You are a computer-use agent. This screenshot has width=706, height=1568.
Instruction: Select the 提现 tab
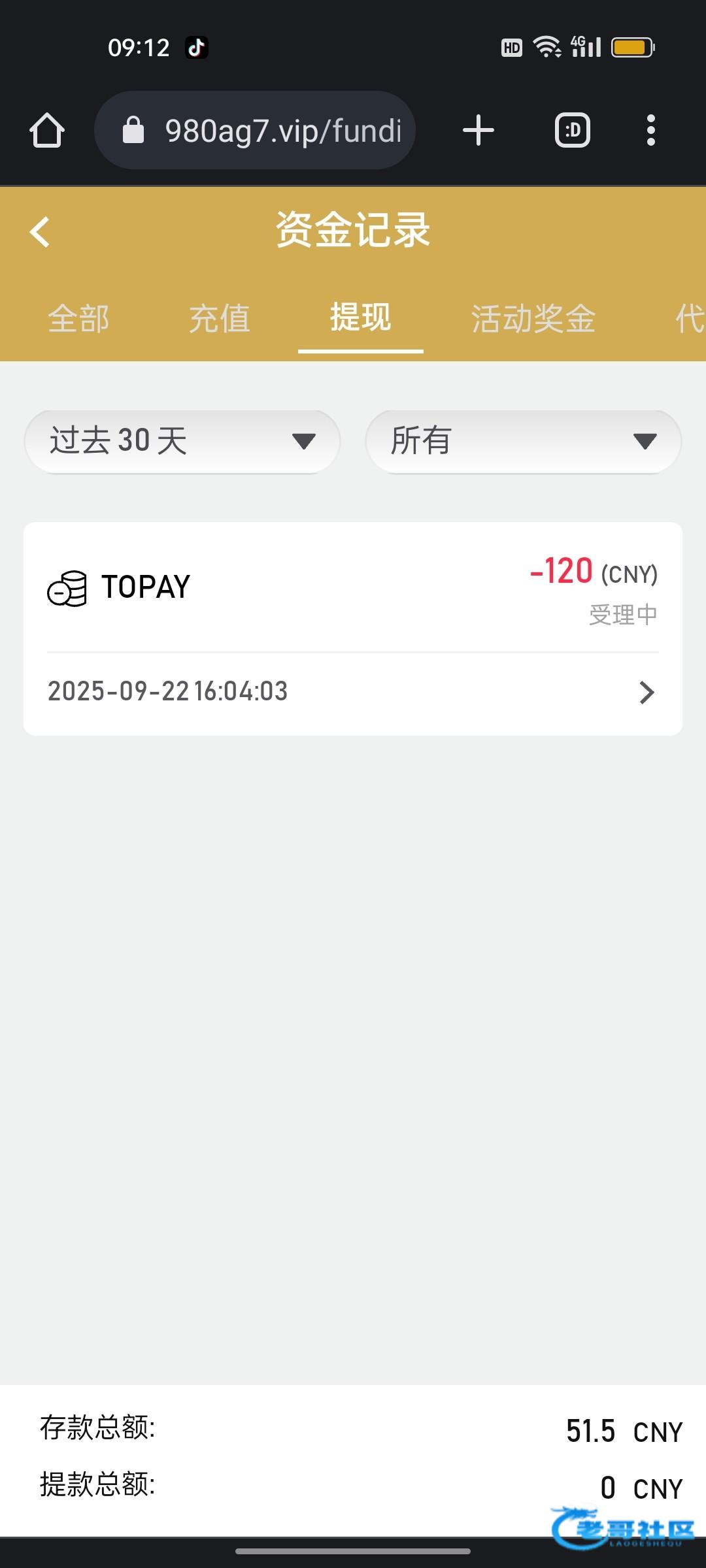click(360, 318)
